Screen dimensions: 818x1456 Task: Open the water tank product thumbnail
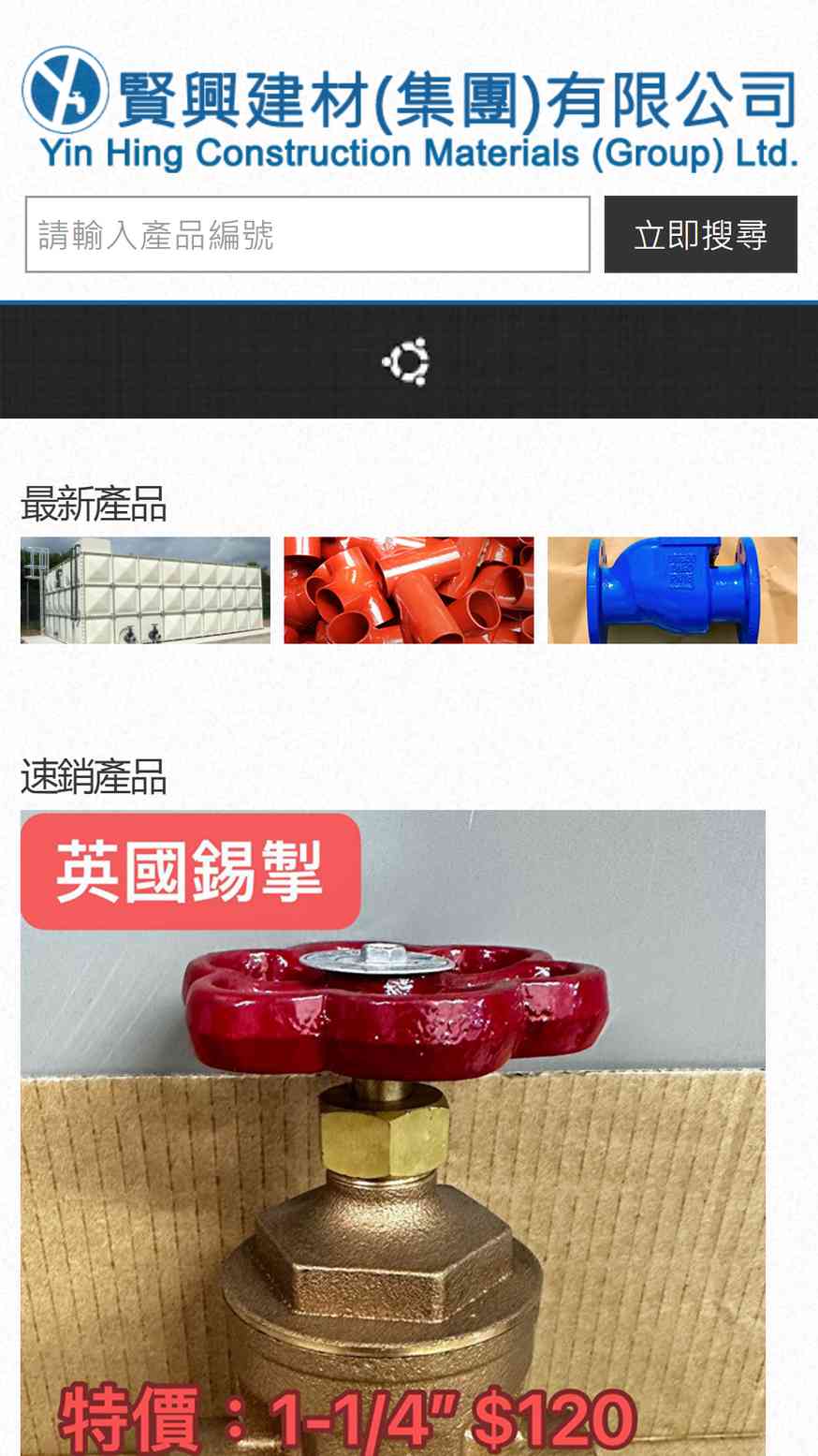tap(145, 590)
